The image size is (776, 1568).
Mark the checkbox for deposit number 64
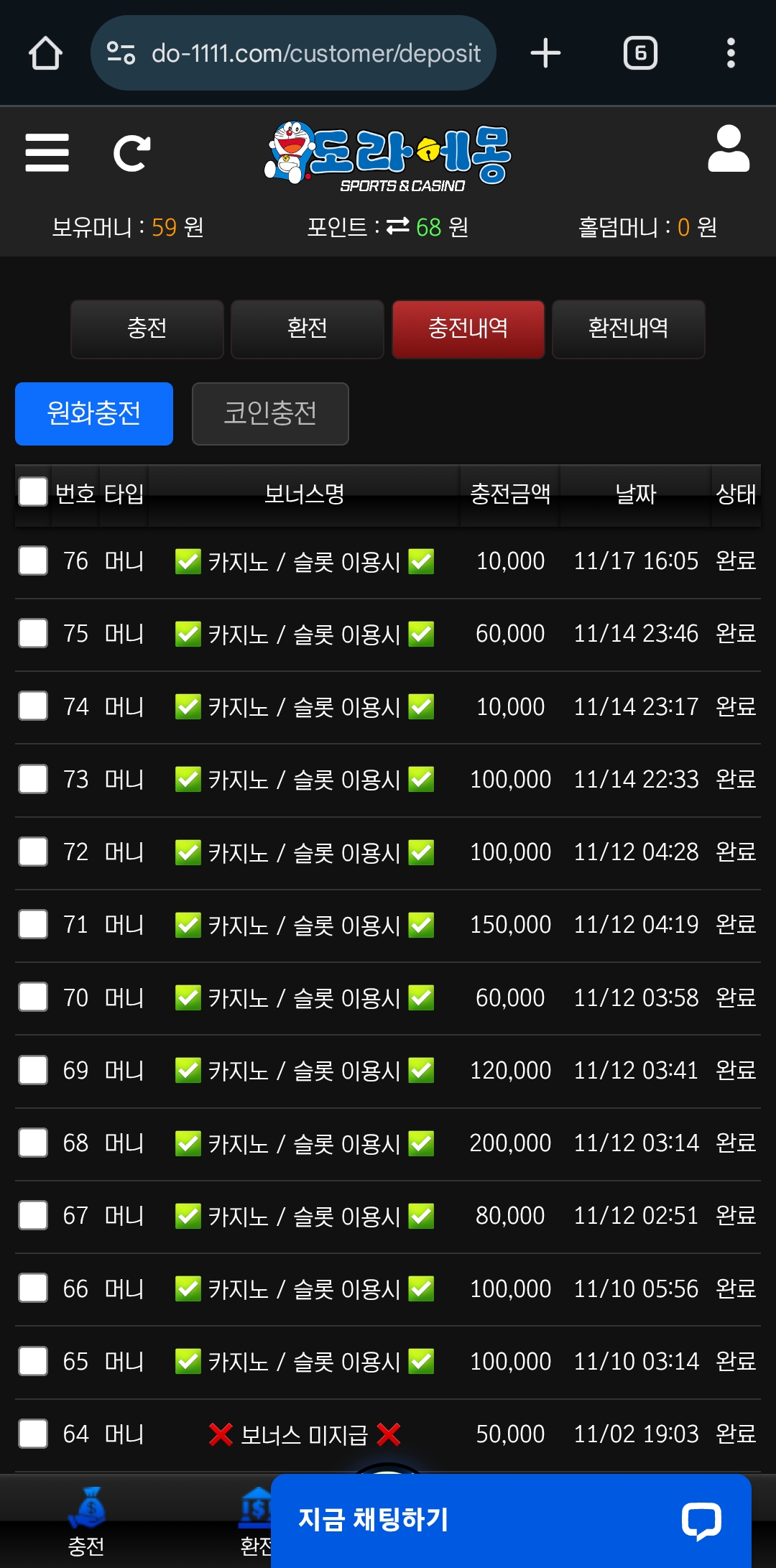click(33, 1434)
